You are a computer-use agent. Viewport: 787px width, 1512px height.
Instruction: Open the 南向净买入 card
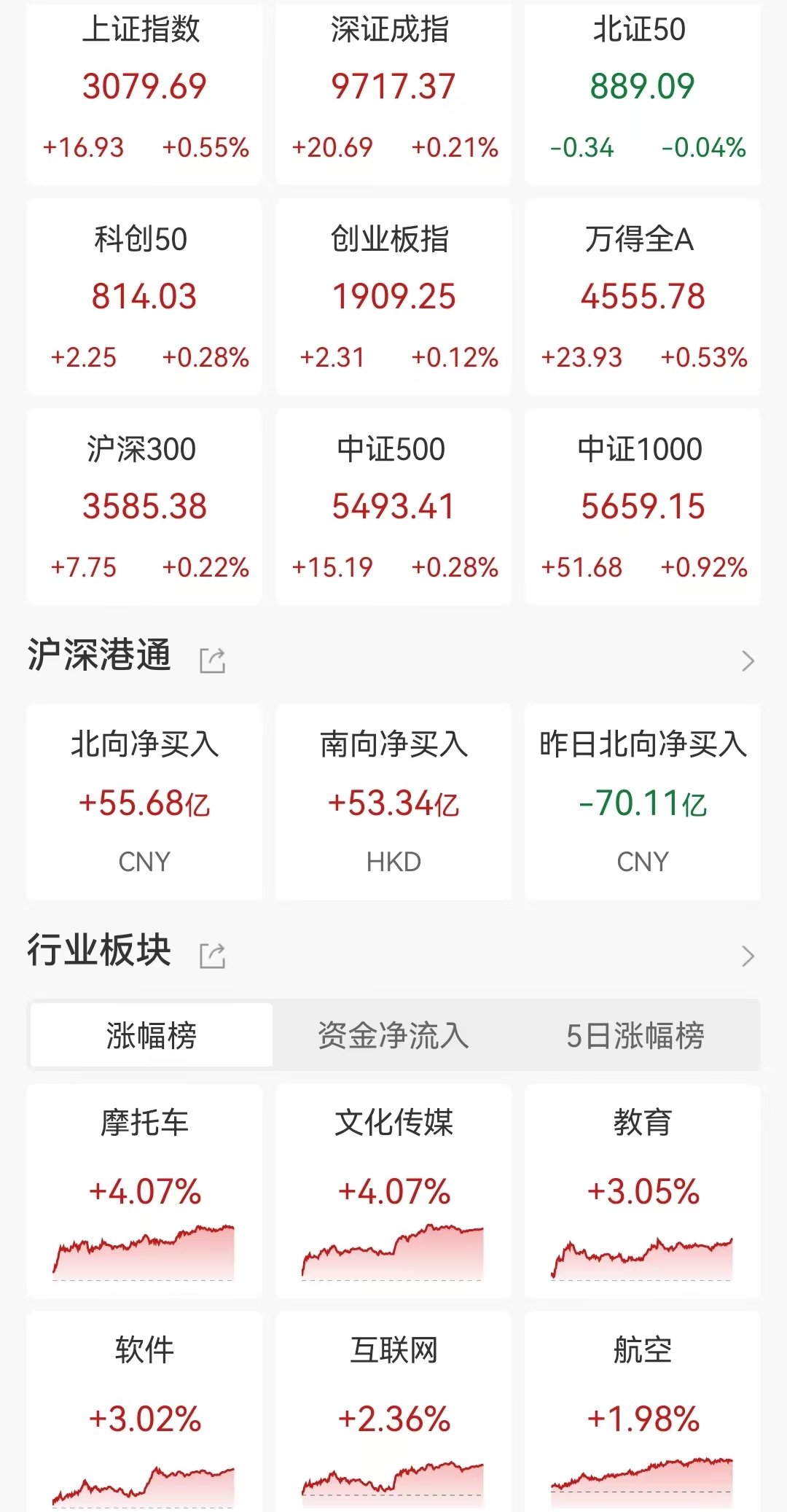(393, 802)
